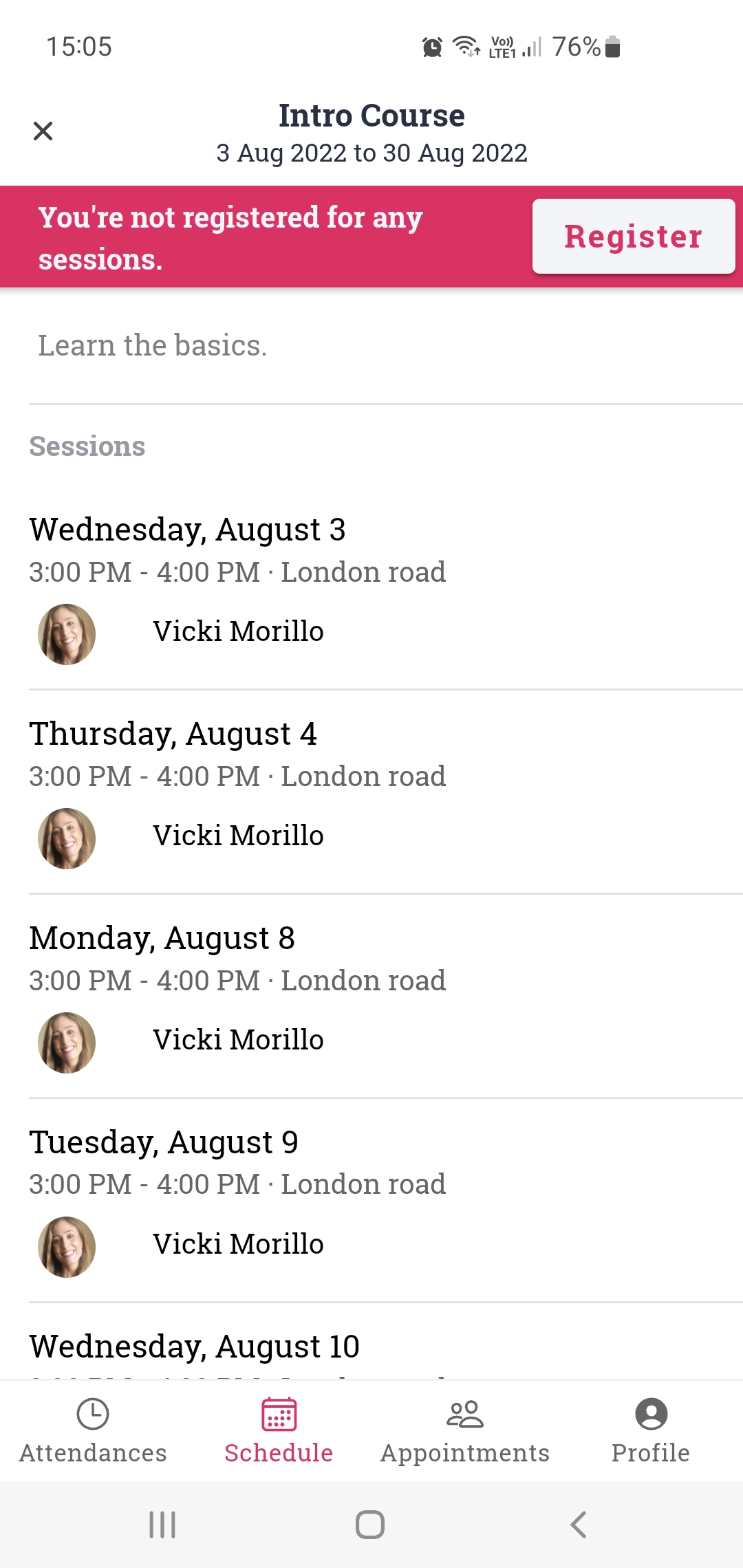Switch to the Profile tab
Viewport: 743px width, 1568px height.
(x=651, y=1430)
